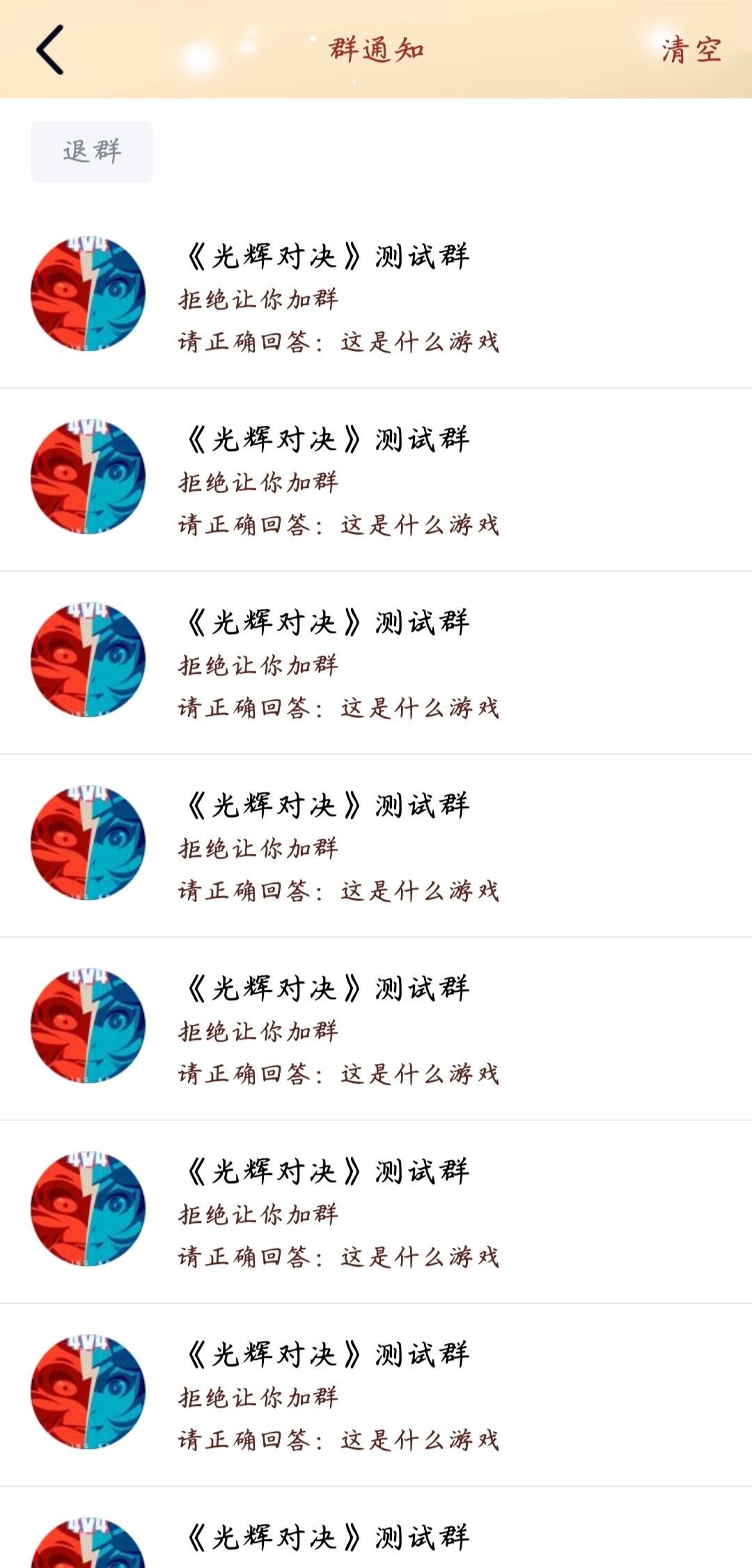Tap the fifth notification entry row
The height and width of the screenshot is (1568, 752).
(x=376, y=1030)
